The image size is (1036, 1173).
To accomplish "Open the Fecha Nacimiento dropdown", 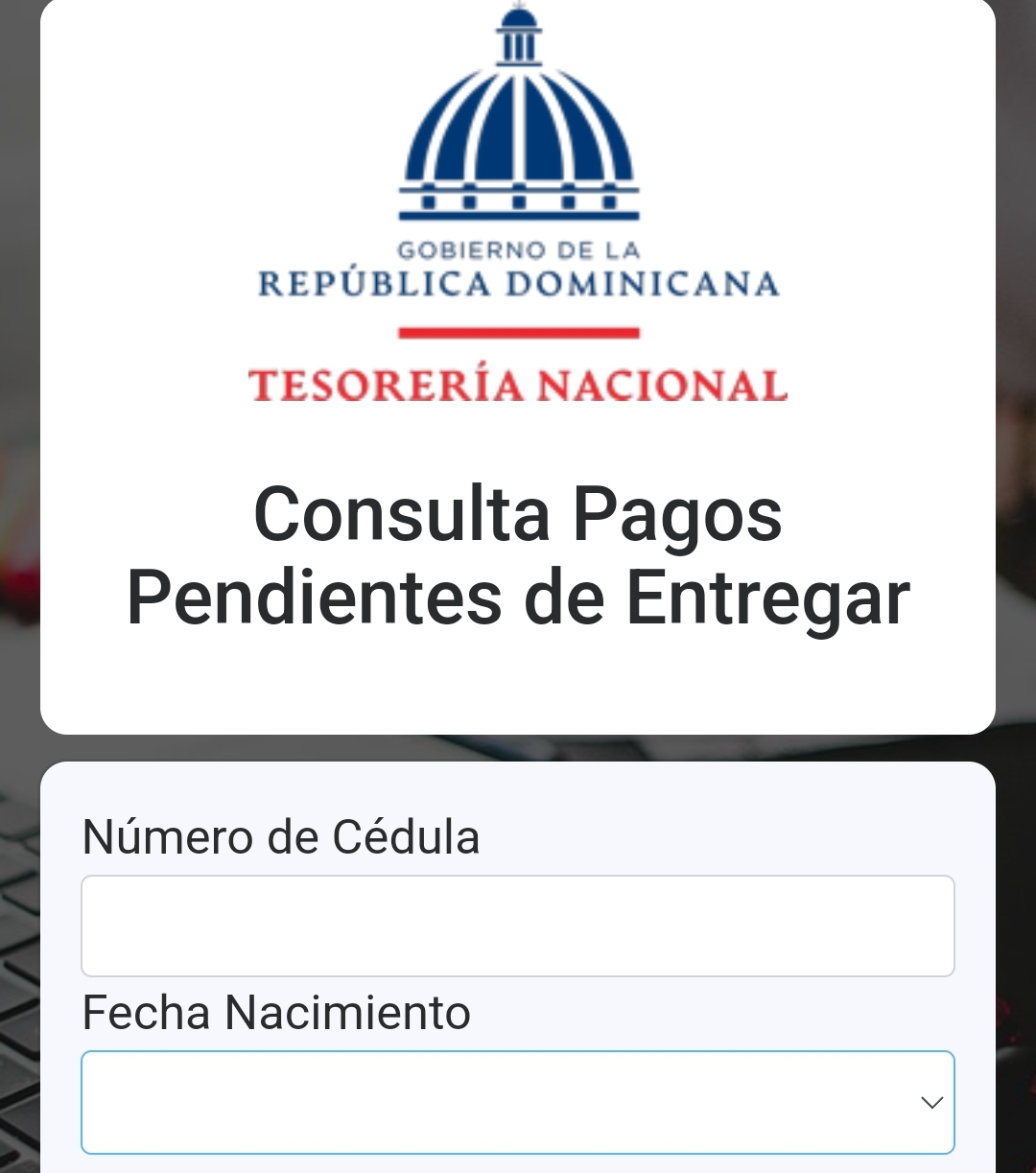I will (x=518, y=1102).
